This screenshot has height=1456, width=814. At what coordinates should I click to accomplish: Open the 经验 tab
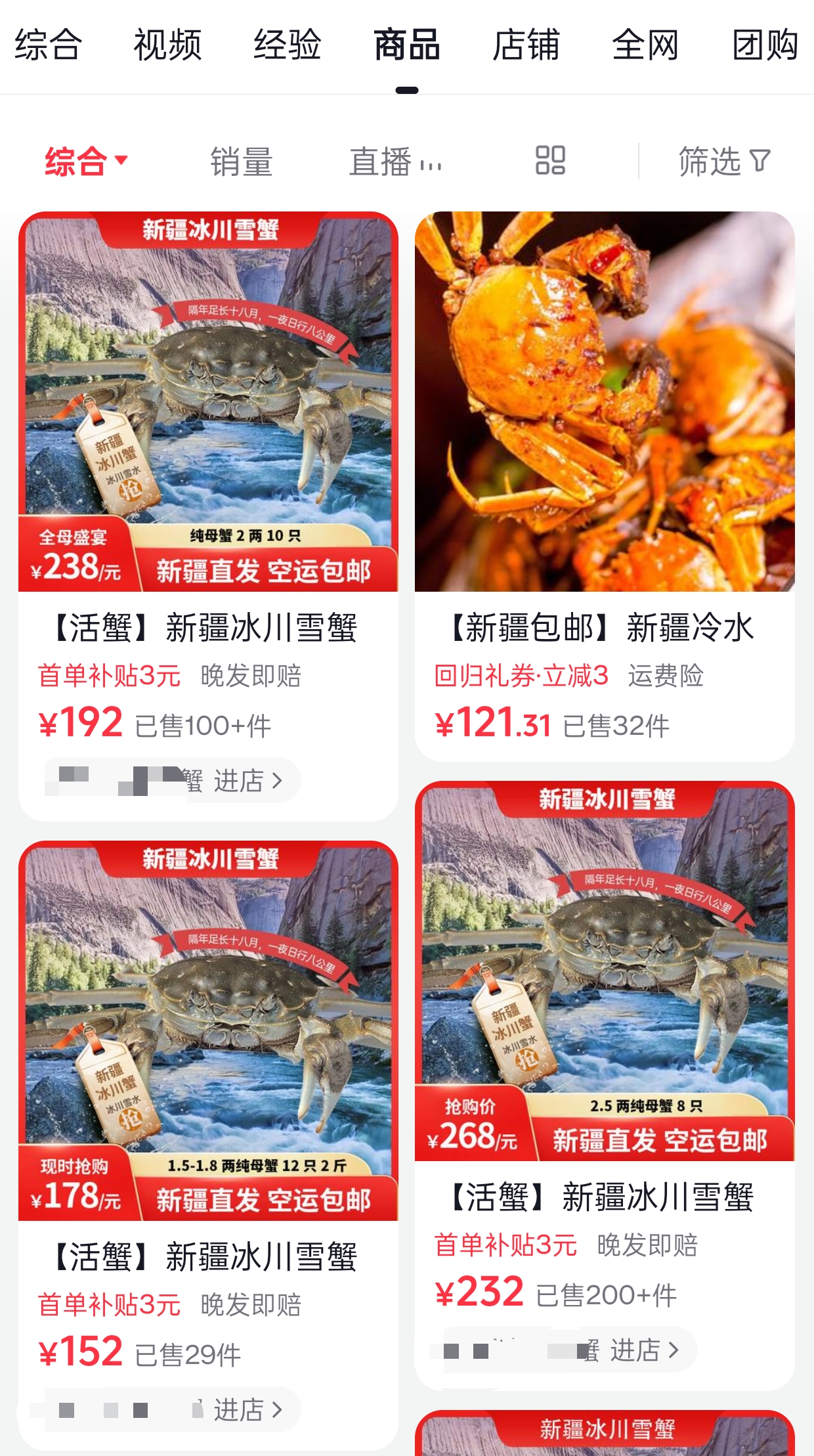pos(288,45)
